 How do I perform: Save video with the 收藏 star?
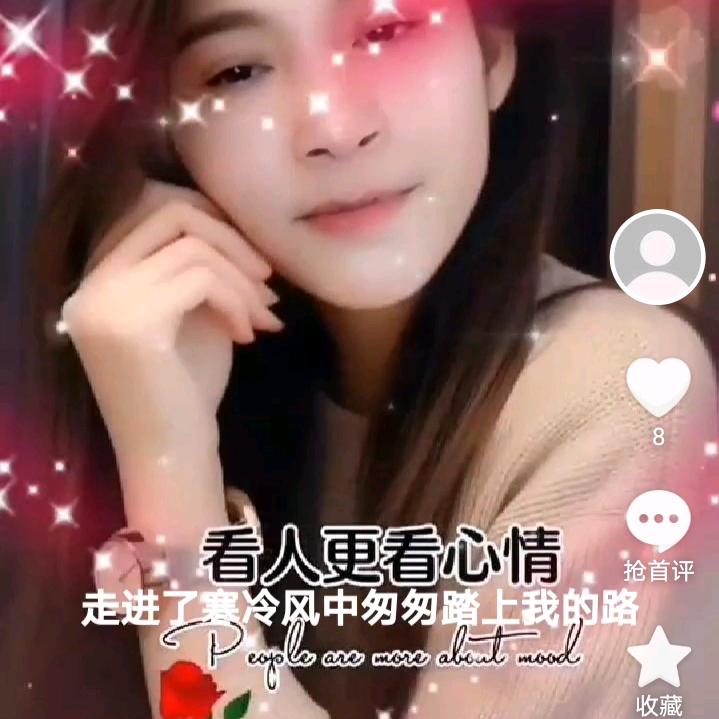659,658
